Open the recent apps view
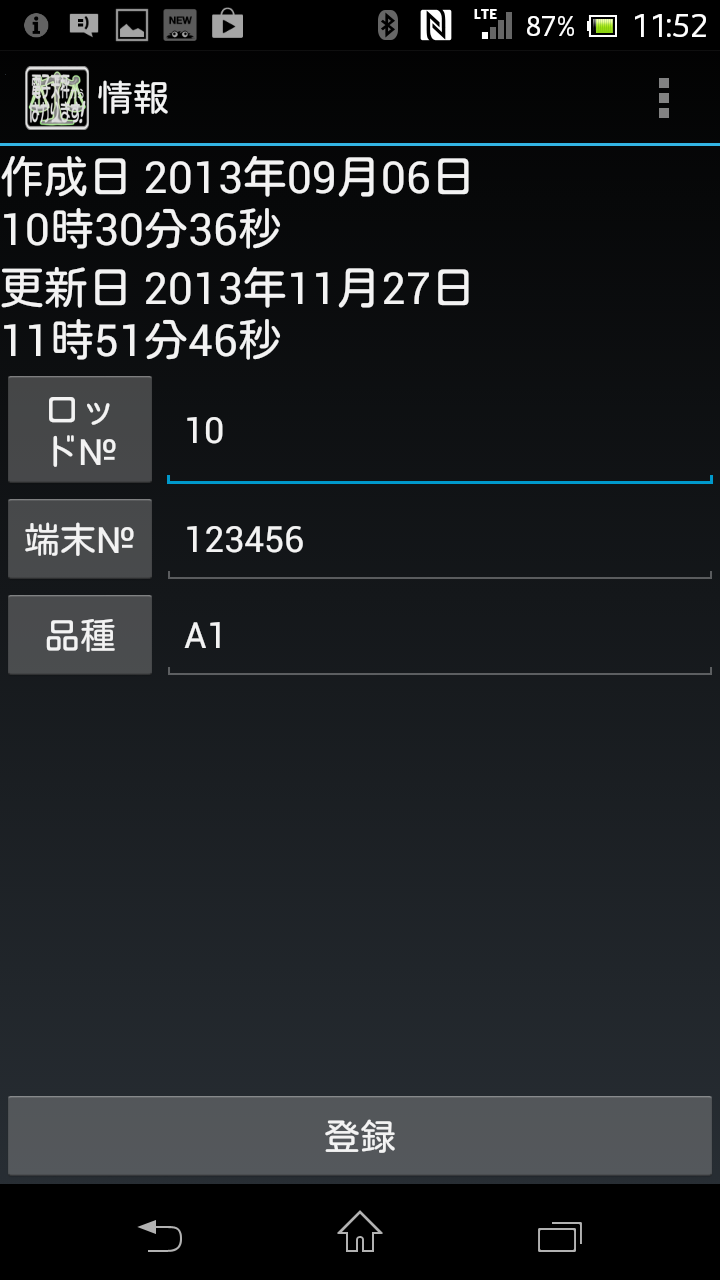The image size is (720, 1280). tap(559, 1236)
